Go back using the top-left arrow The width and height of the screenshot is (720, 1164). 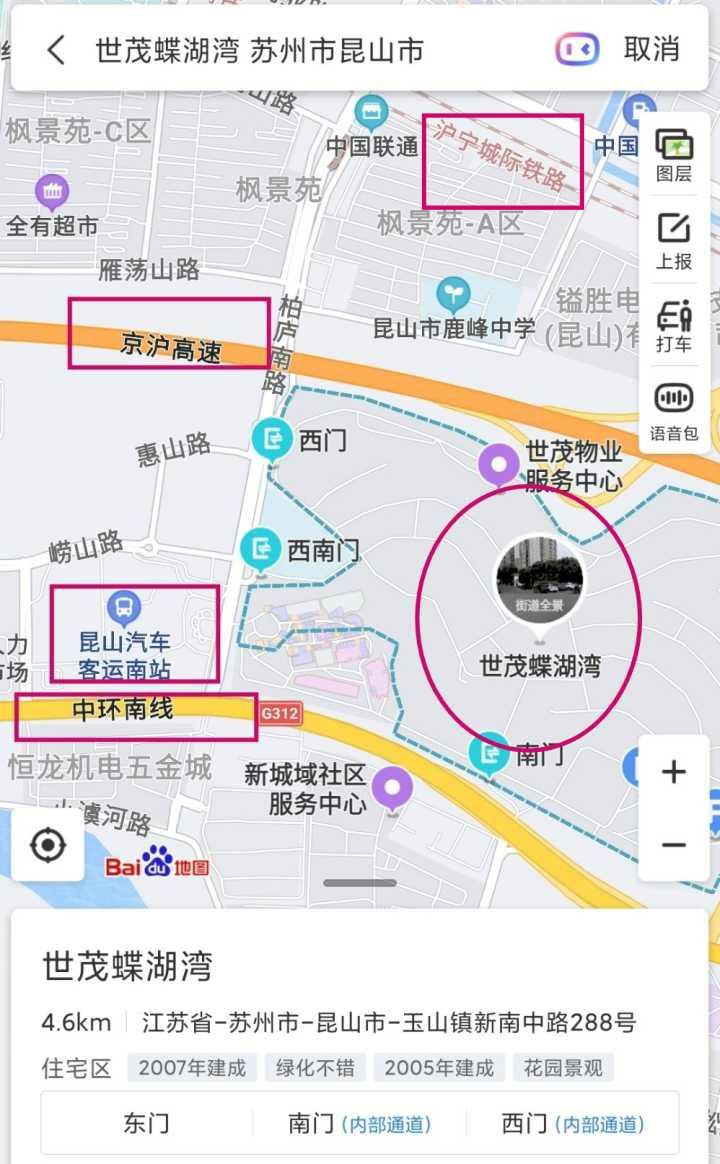[56, 50]
